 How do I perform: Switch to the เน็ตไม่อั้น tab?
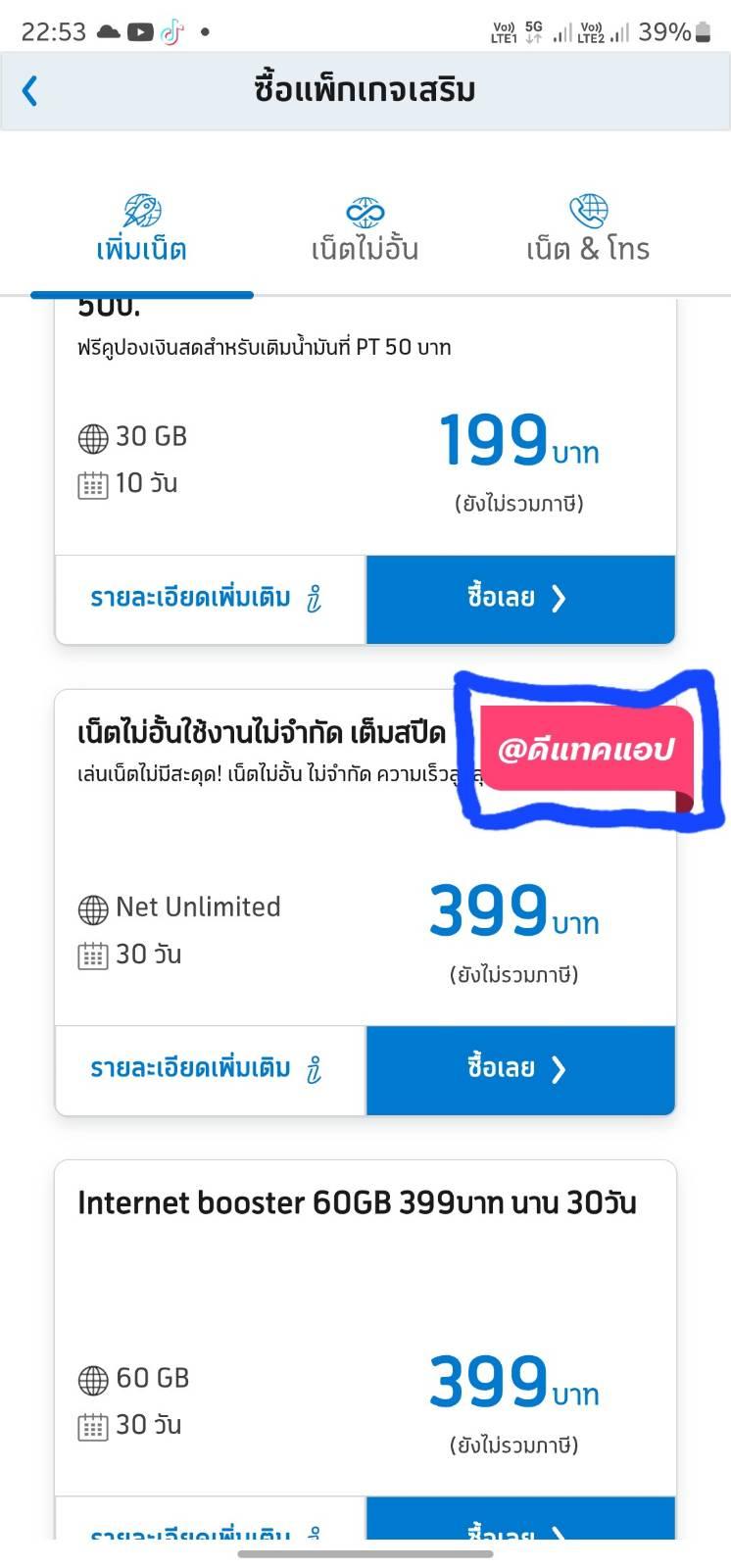coord(365,230)
